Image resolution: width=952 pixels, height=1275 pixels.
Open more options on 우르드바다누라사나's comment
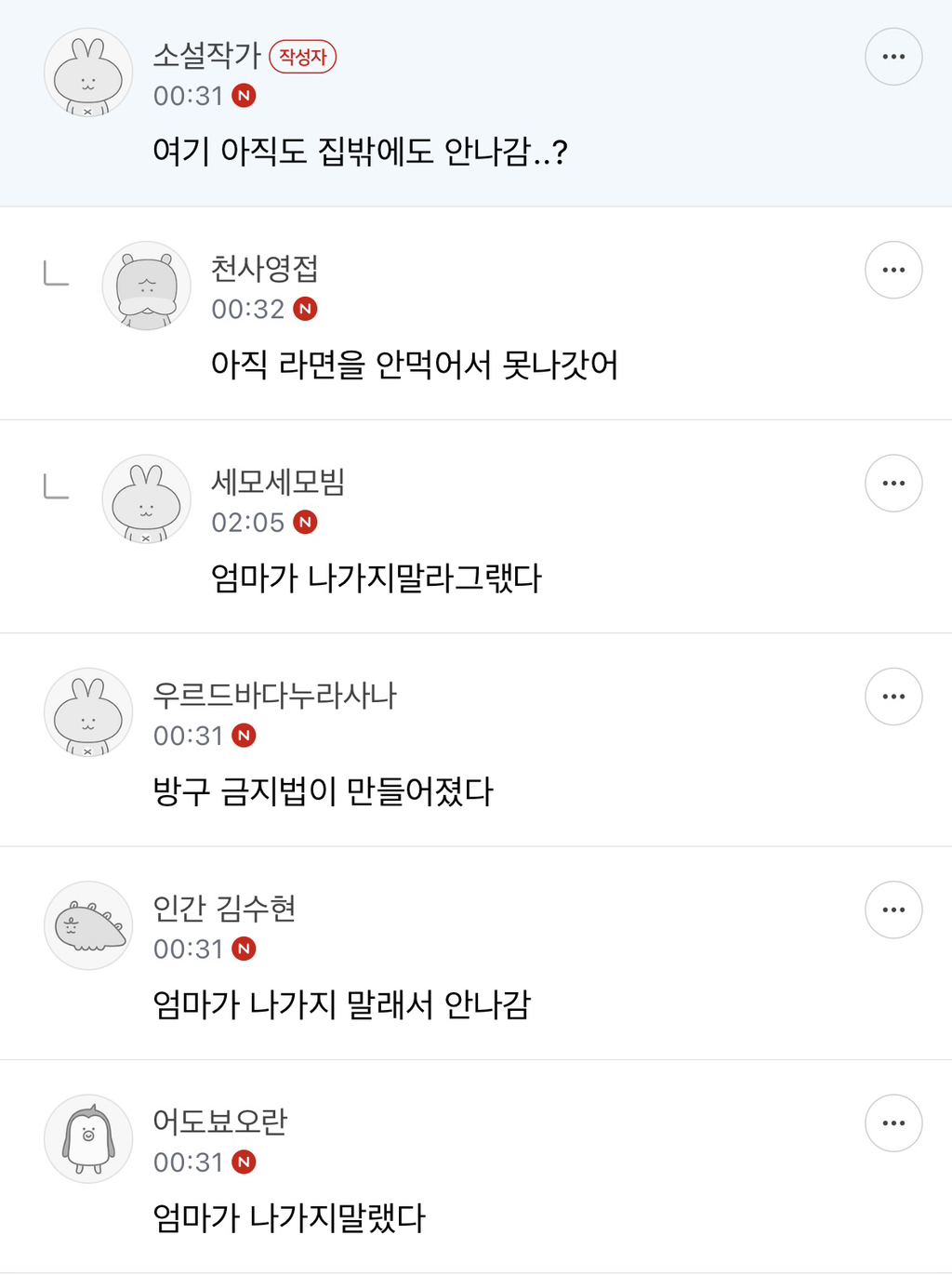pos(893,696)
